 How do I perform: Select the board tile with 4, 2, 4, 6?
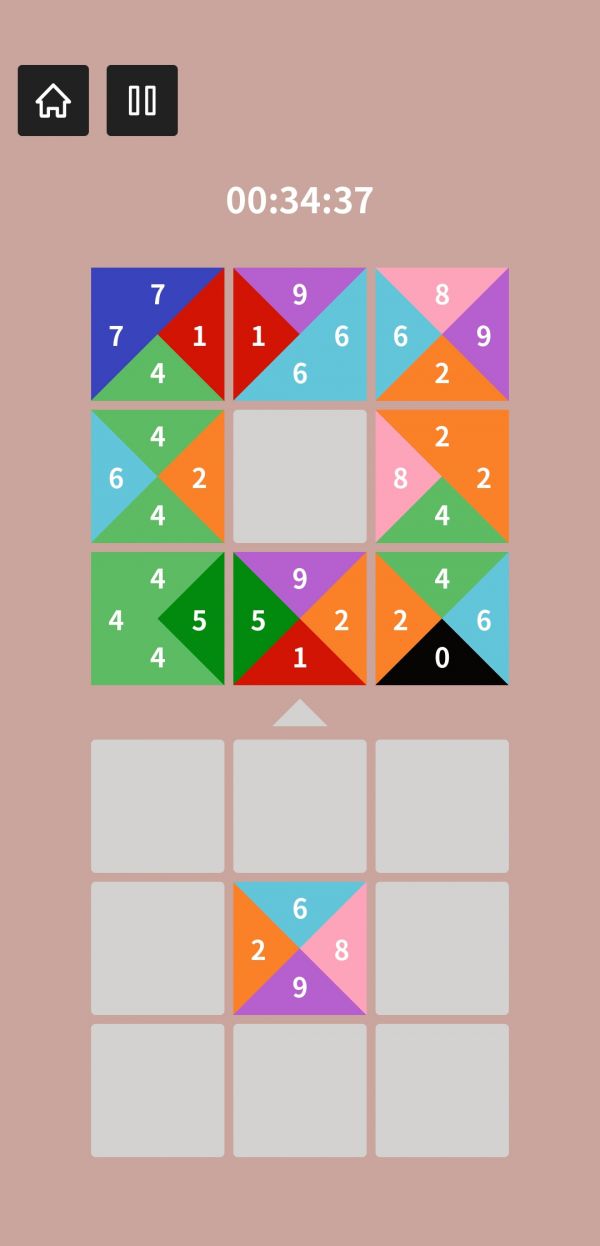pyautogui.click(x=158, y=476)
